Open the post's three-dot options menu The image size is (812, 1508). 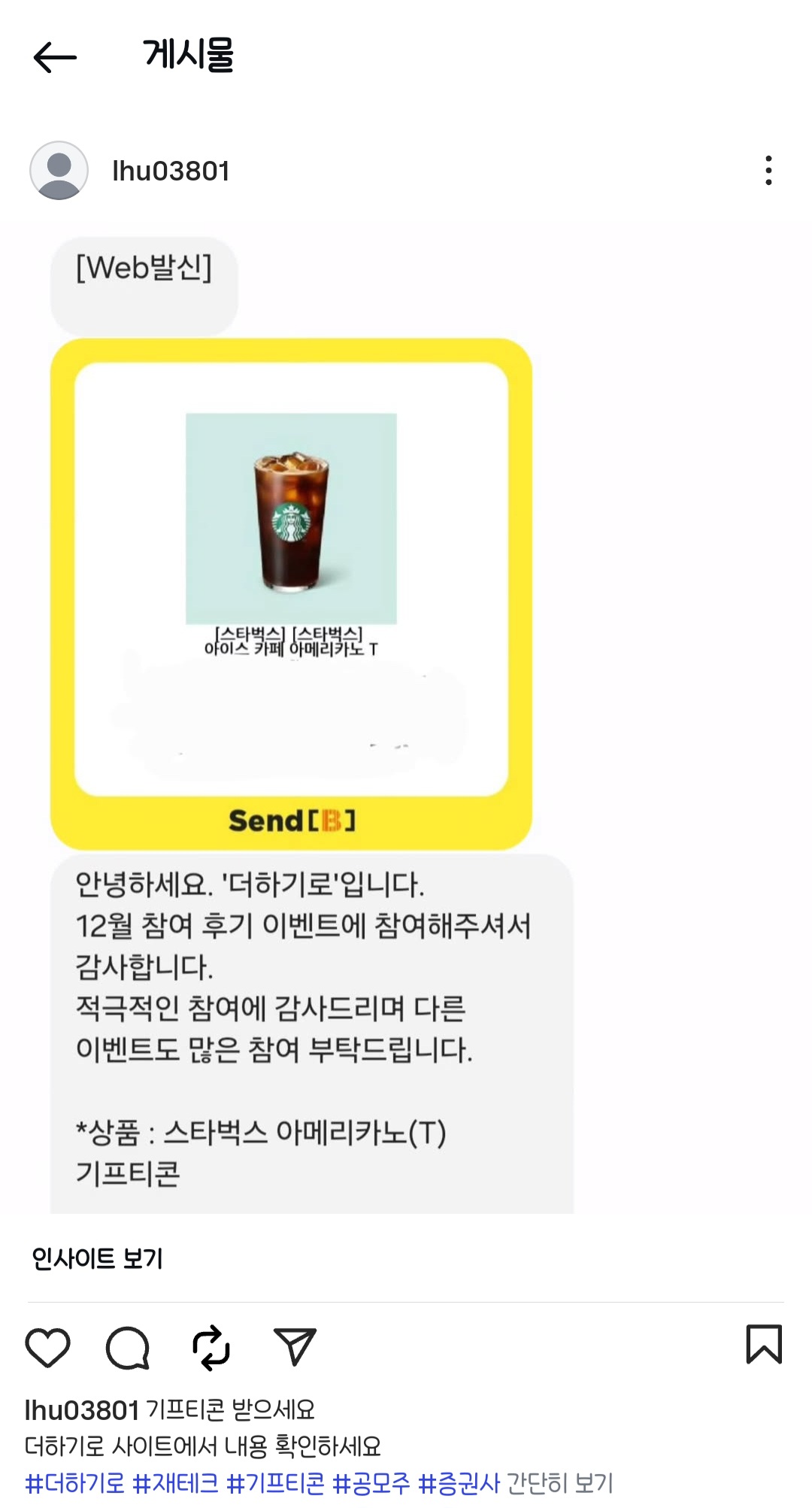768,171
